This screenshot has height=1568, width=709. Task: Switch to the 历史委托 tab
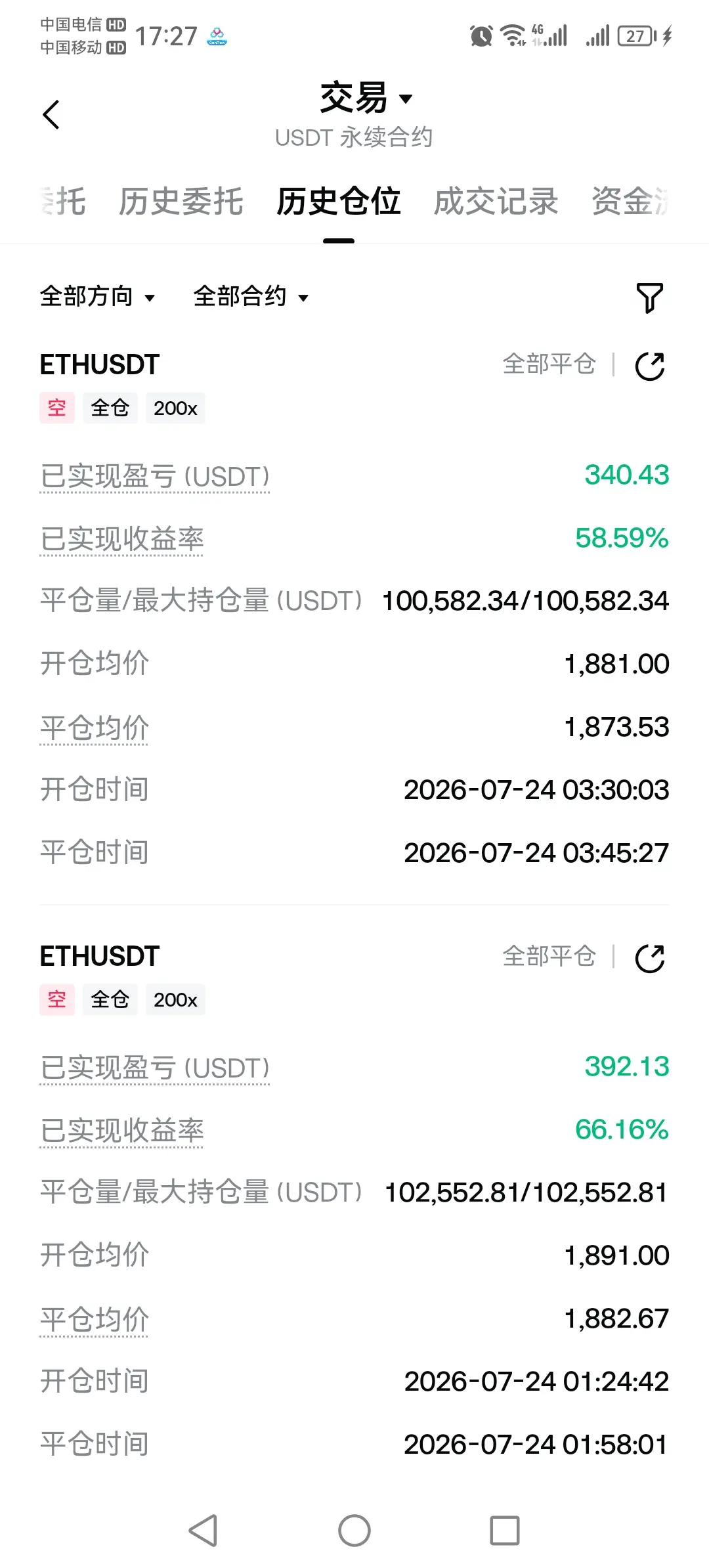181,201
